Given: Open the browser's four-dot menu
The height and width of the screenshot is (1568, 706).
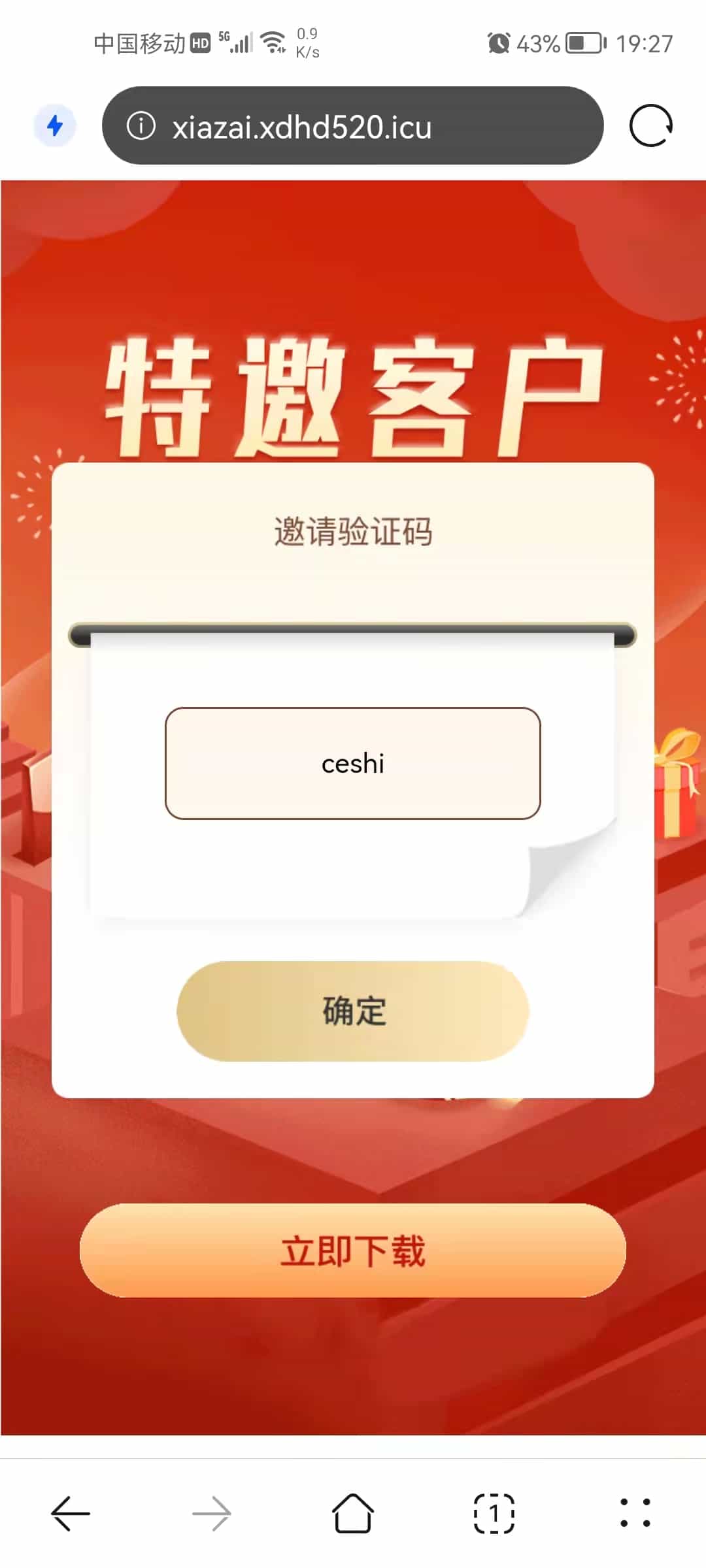Looking at the screenshot, I should [x=635, y=1513].
